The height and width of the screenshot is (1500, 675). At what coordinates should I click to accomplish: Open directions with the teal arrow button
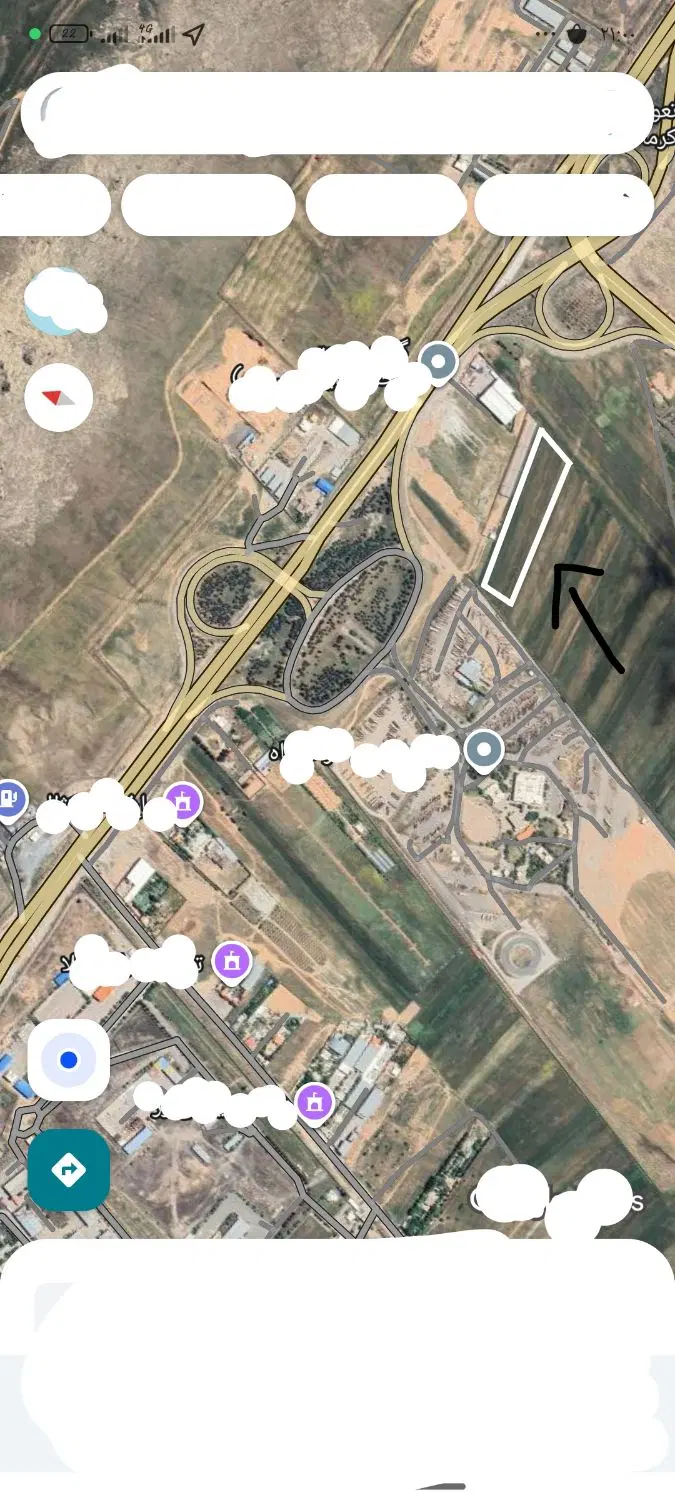[x=68, y=1169]
